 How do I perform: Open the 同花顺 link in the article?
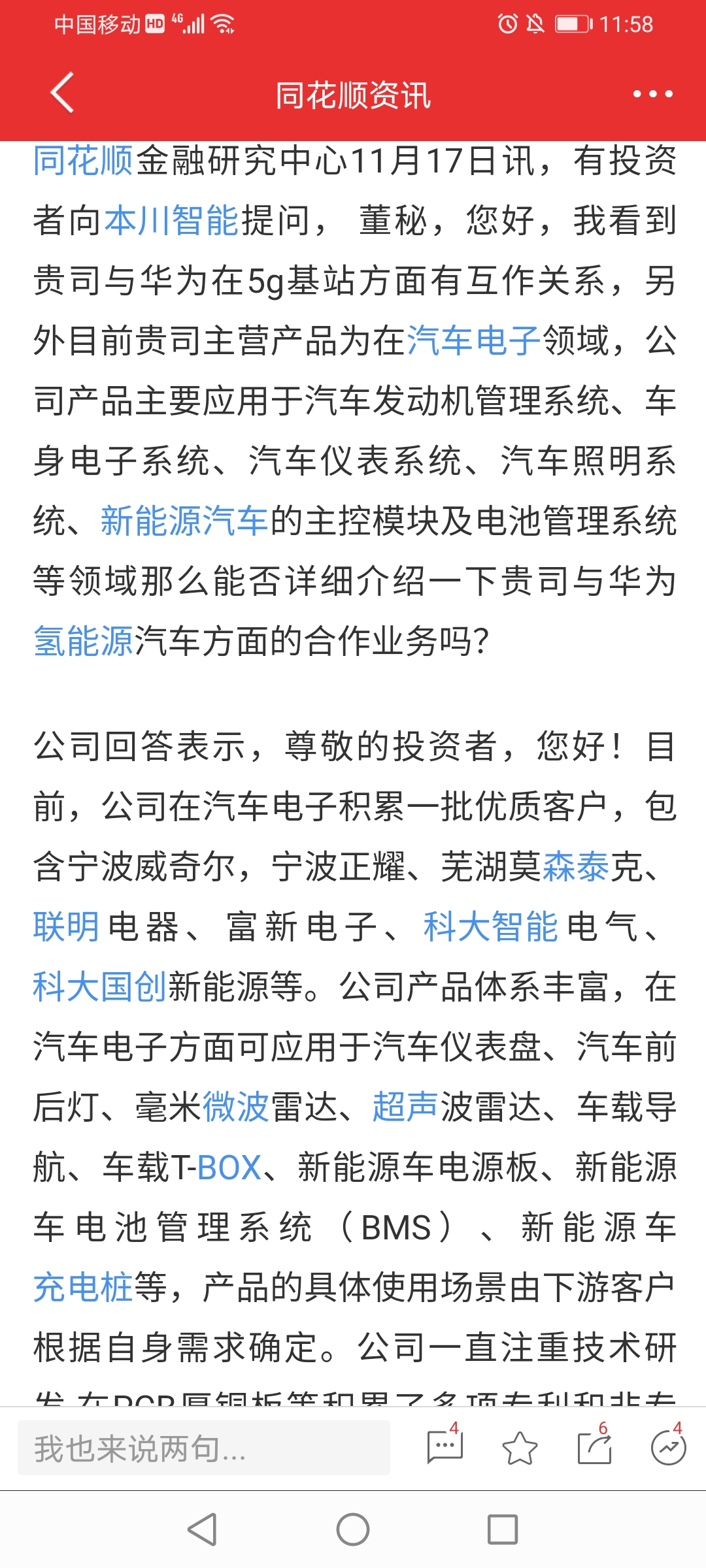[84, 161]
